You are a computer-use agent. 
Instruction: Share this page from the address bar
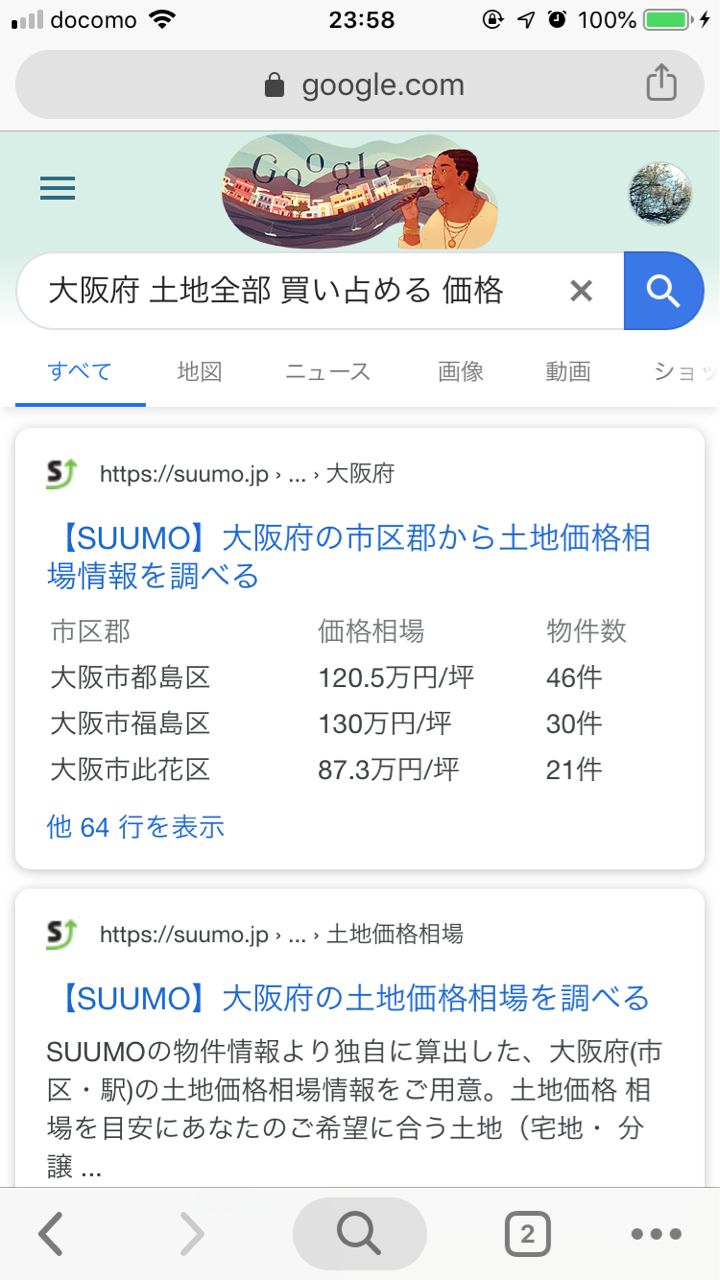(x=661, y=84)
